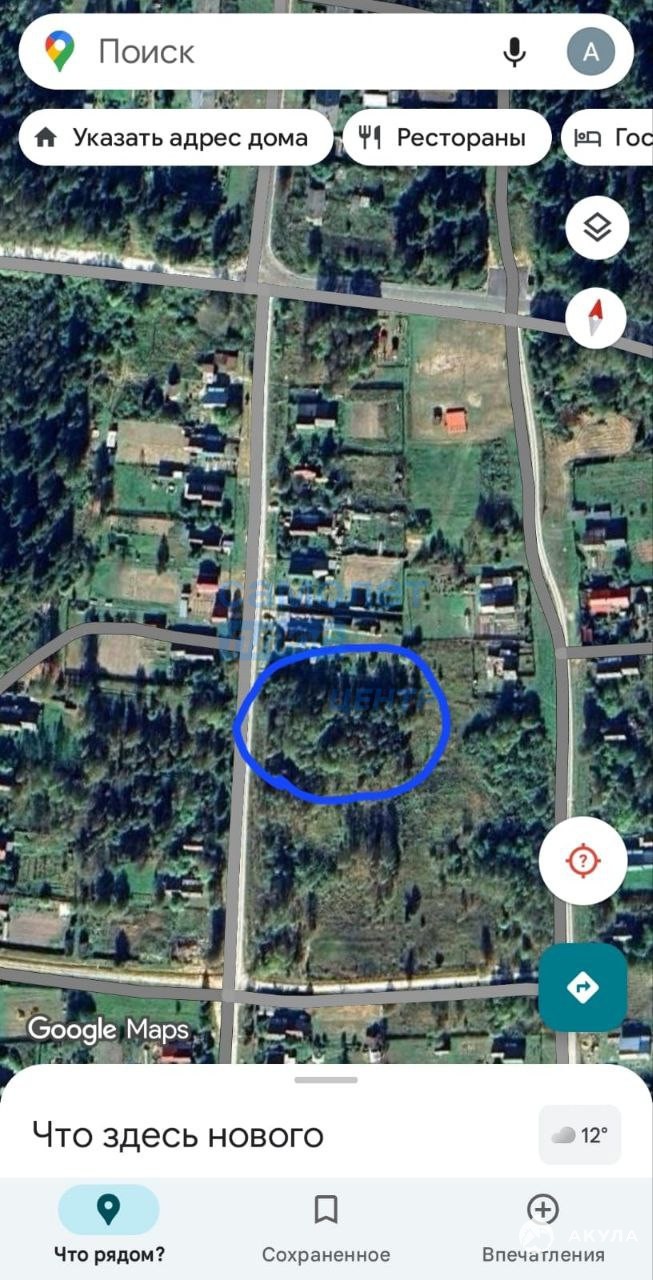Open the map layers button

pyautogui.click(x=597, y=229)
